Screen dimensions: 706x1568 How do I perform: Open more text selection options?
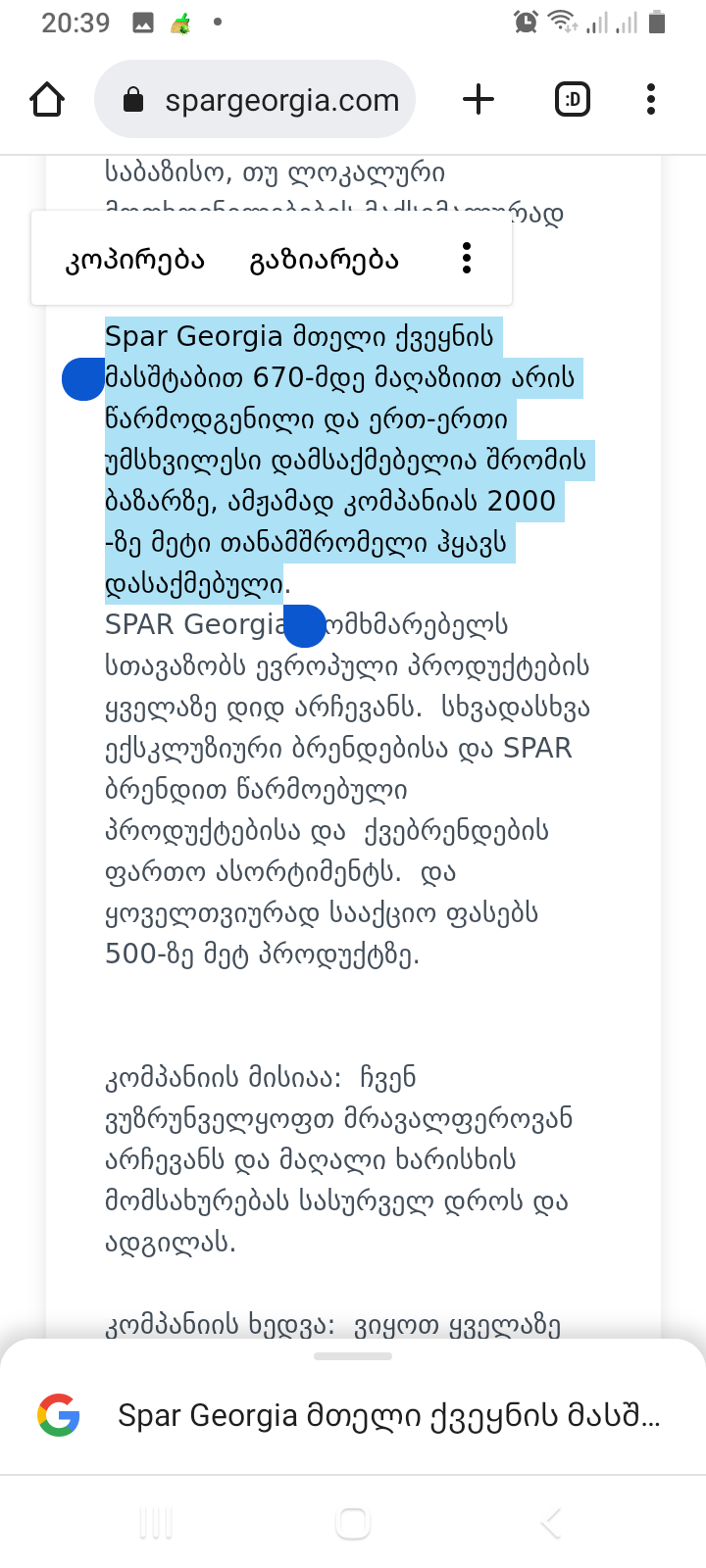[467, 259]
